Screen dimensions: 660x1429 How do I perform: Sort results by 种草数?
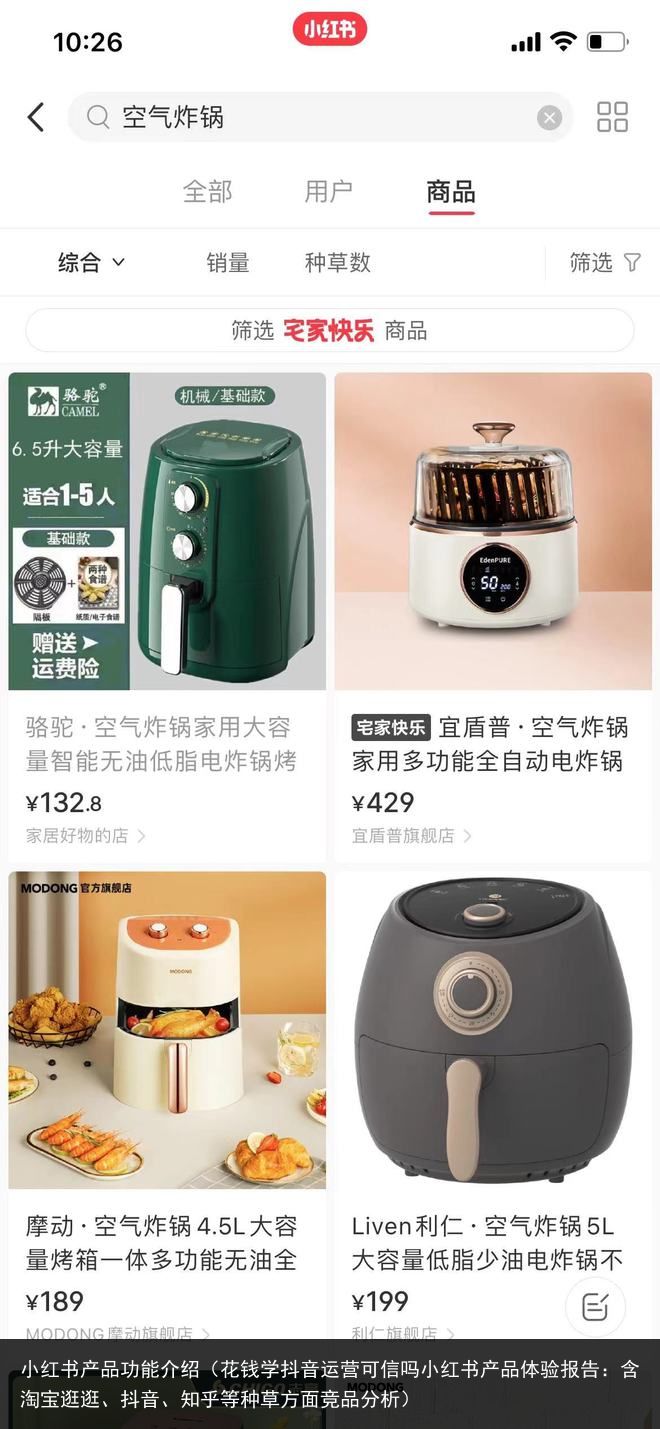click(337, 262)
